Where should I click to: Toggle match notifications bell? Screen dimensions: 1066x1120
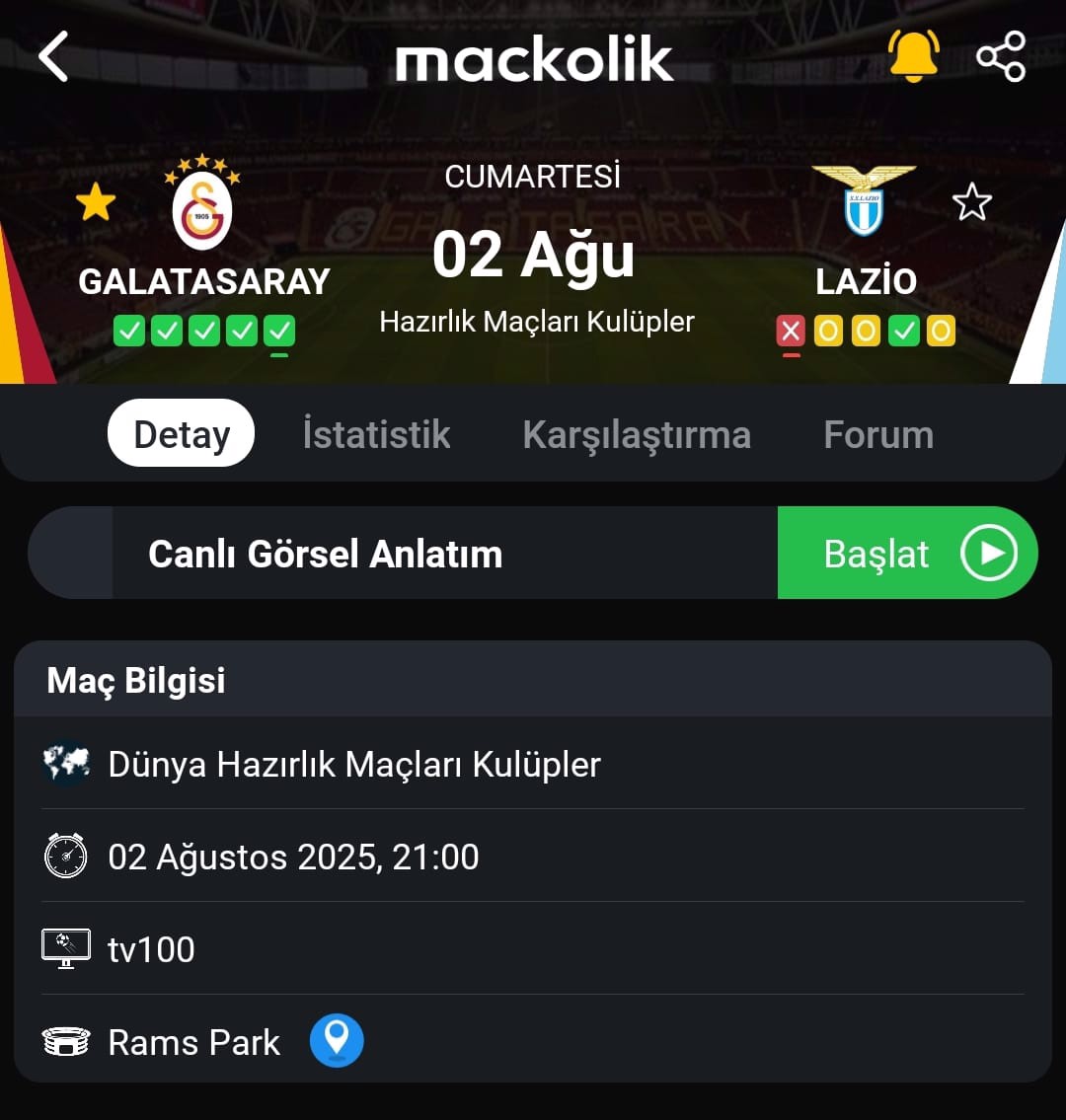[x=913, y=55]
